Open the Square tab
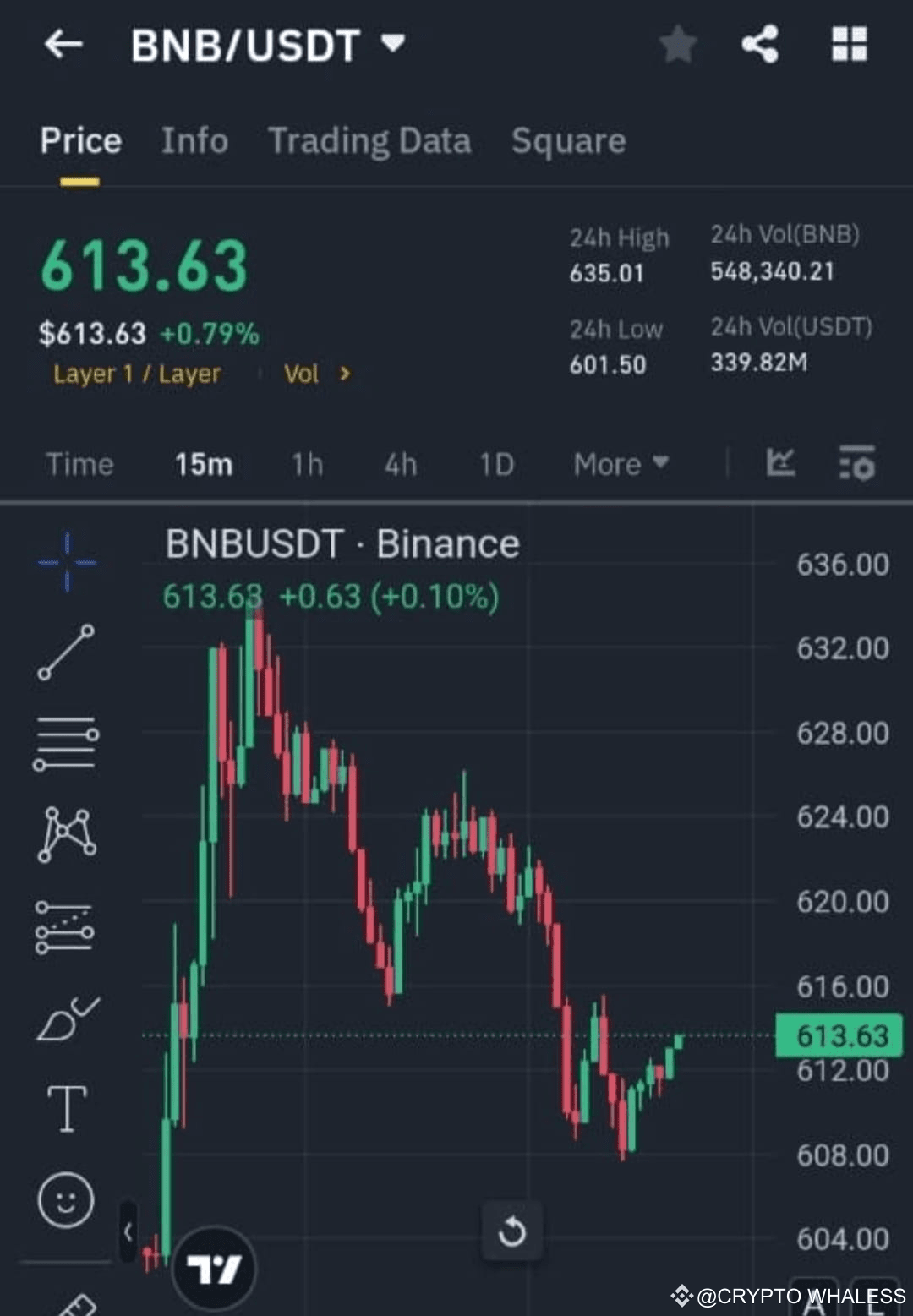913x1316 pixels. coord(567,140)
